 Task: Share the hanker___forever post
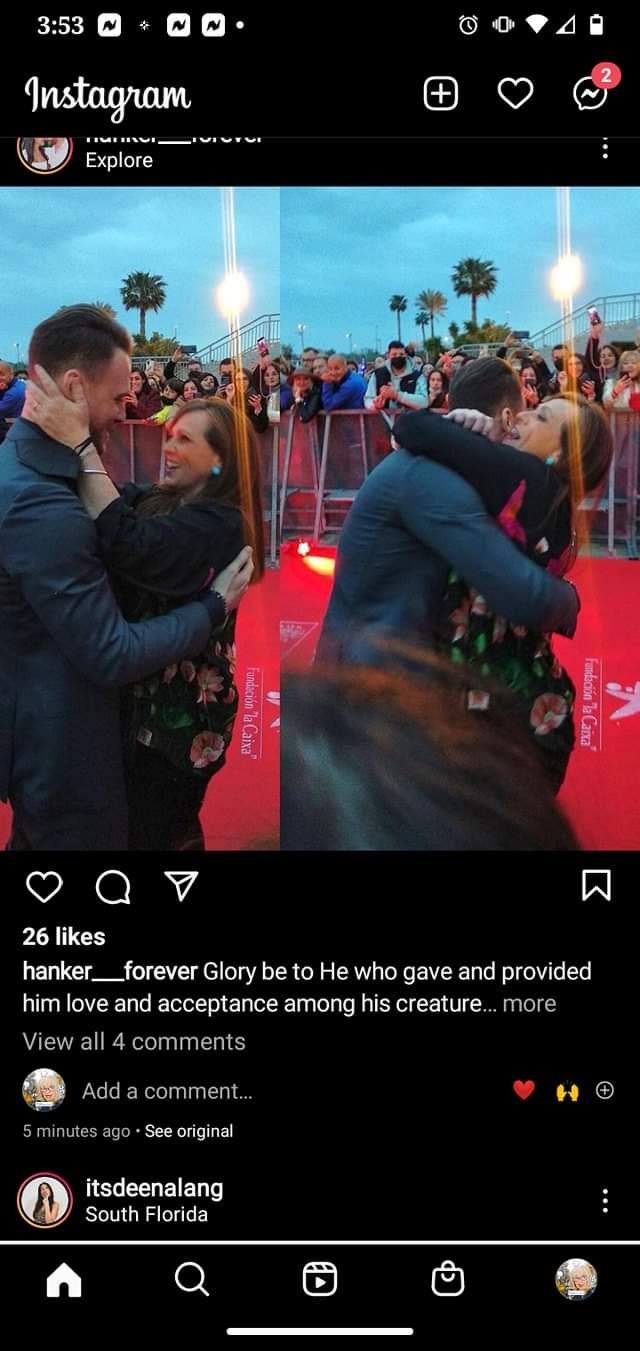[180, 885]
